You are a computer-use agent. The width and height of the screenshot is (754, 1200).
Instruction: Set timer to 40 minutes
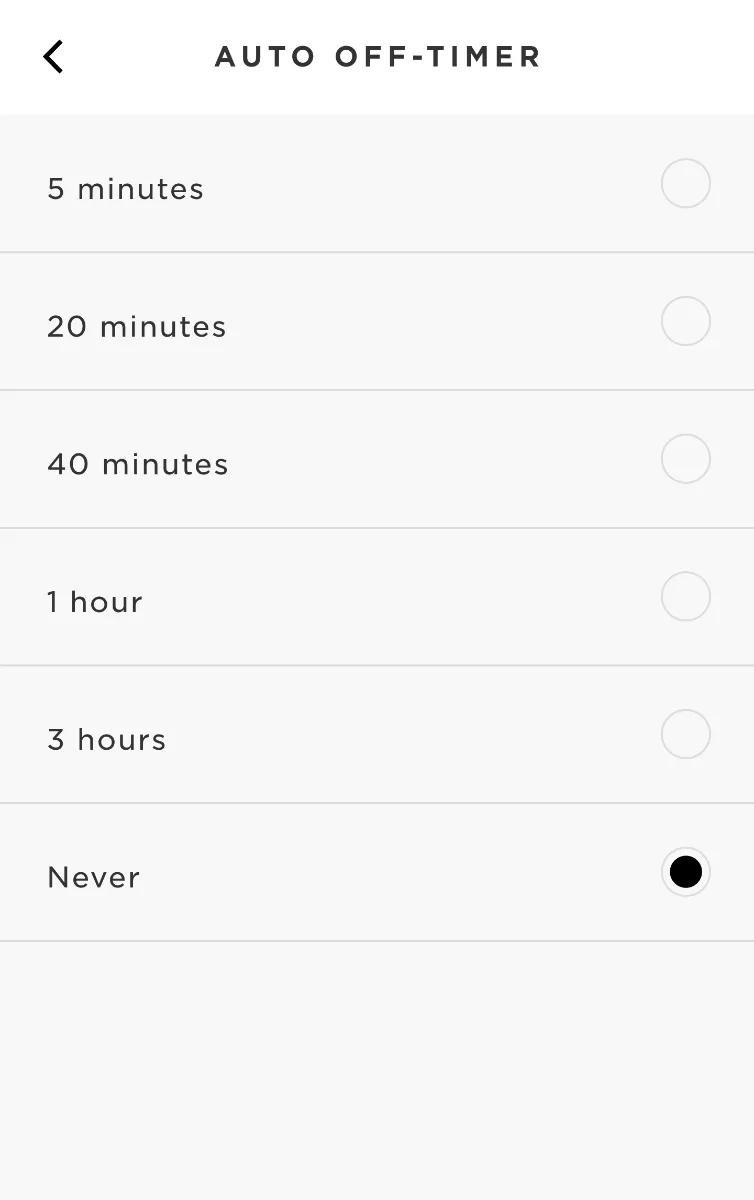685,460
